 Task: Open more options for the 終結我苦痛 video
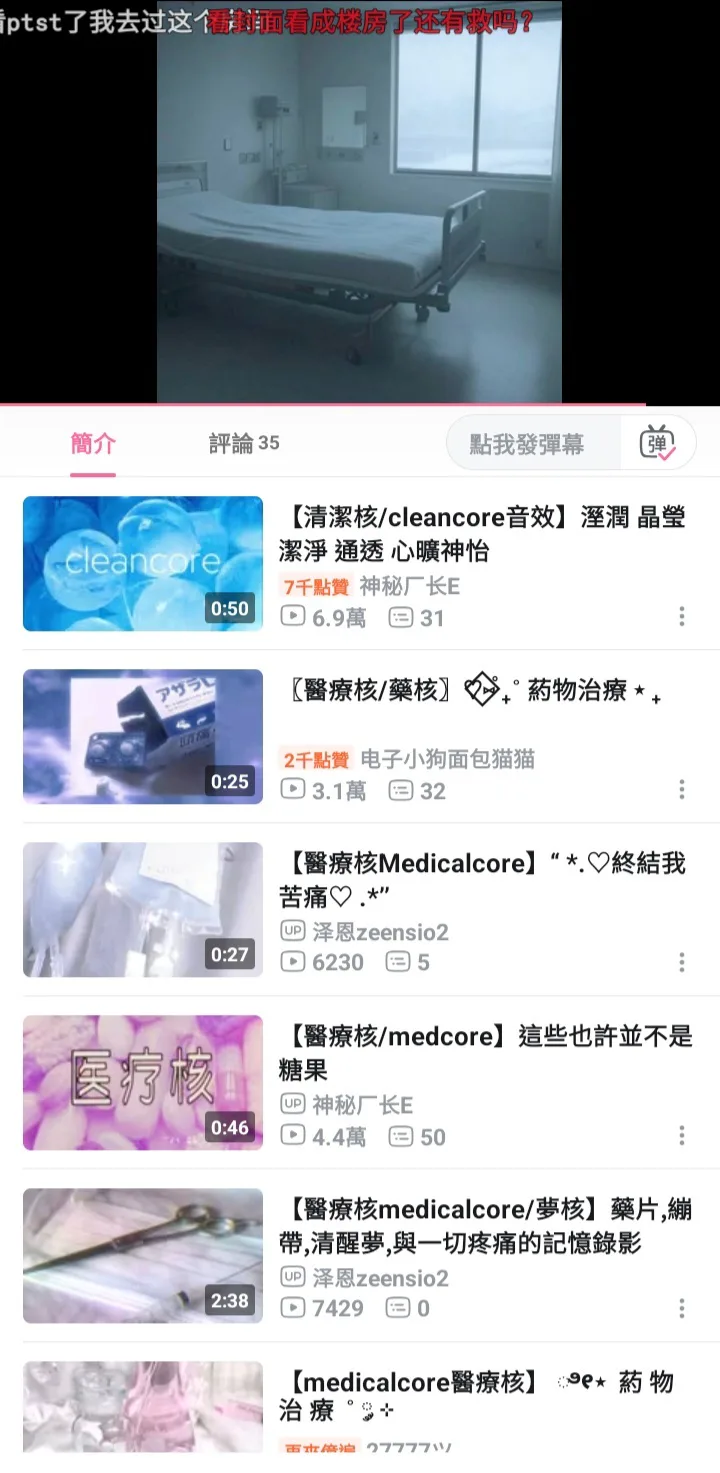pos(682,962)
